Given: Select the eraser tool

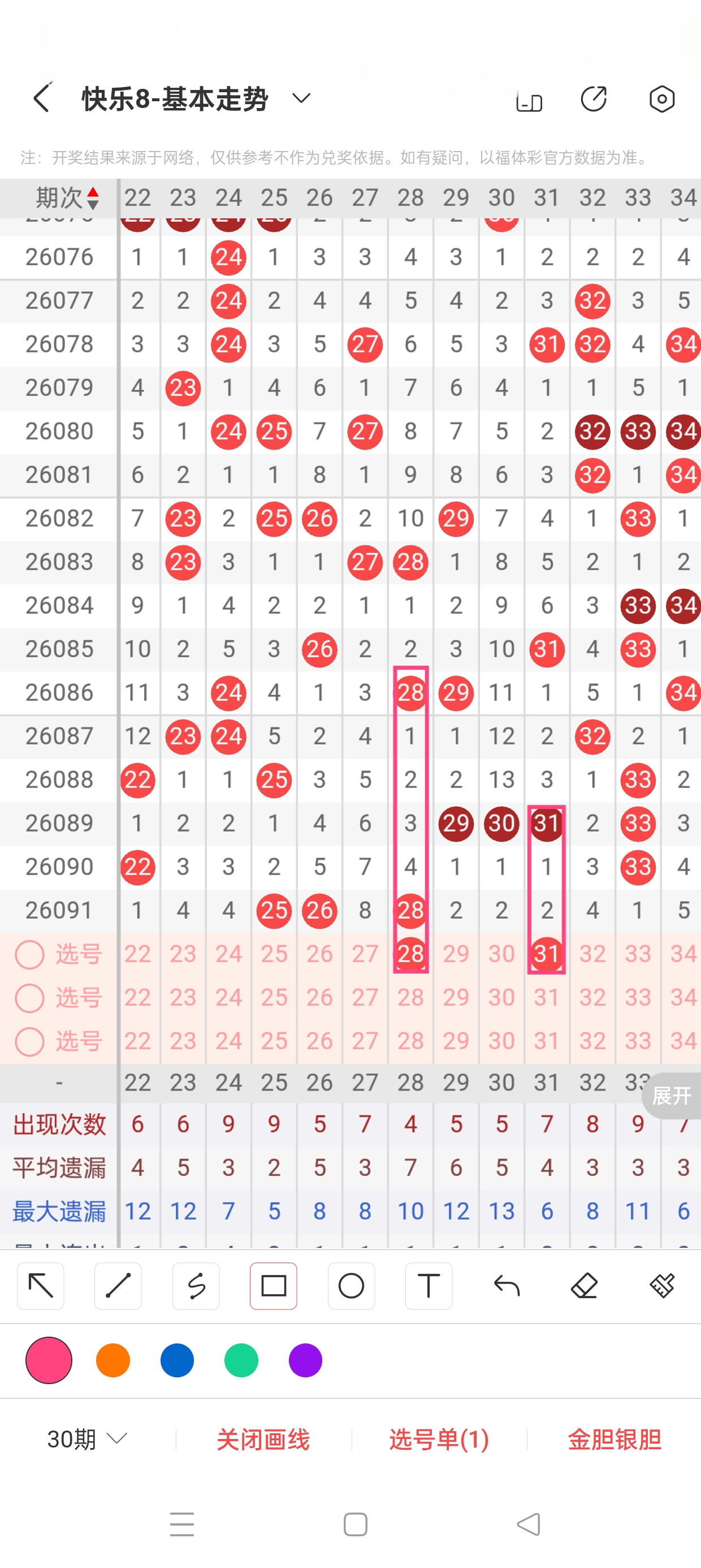Looking at the screenshot, I should pos(584,1286).
